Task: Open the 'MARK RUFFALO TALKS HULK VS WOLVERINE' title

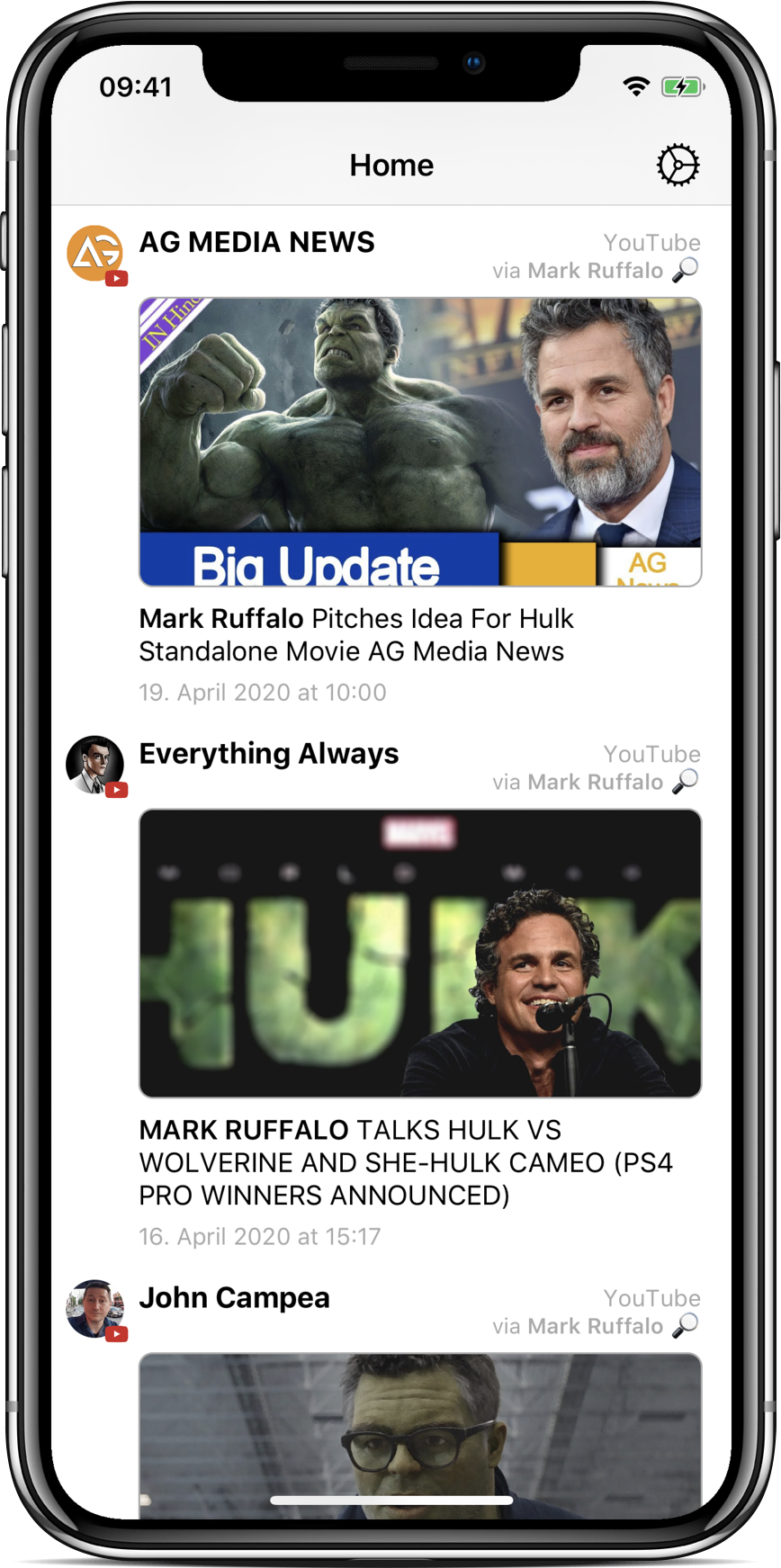Action: tap(405, 1162)
